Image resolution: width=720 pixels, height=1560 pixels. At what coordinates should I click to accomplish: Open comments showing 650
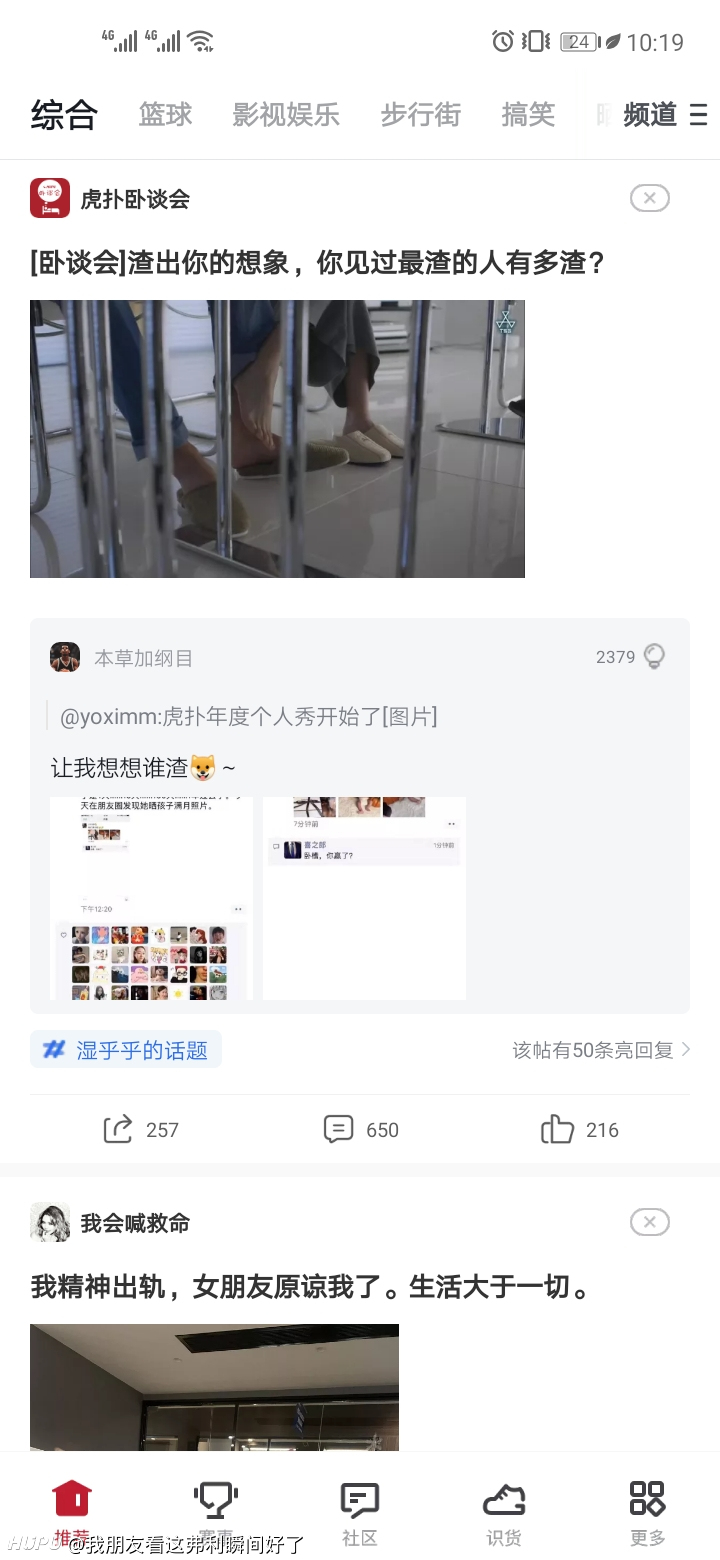361,1130
